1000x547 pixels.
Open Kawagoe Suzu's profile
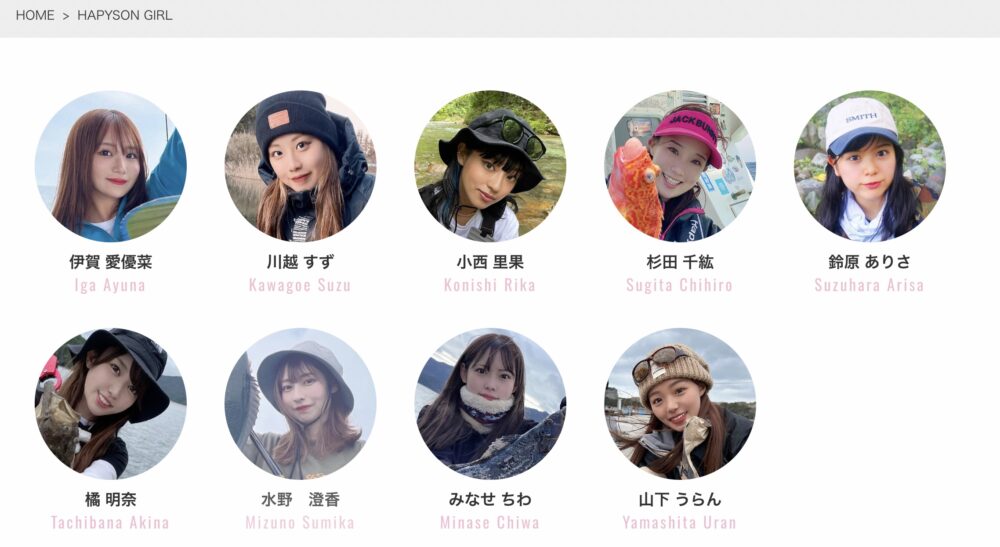tap(300, 166)
